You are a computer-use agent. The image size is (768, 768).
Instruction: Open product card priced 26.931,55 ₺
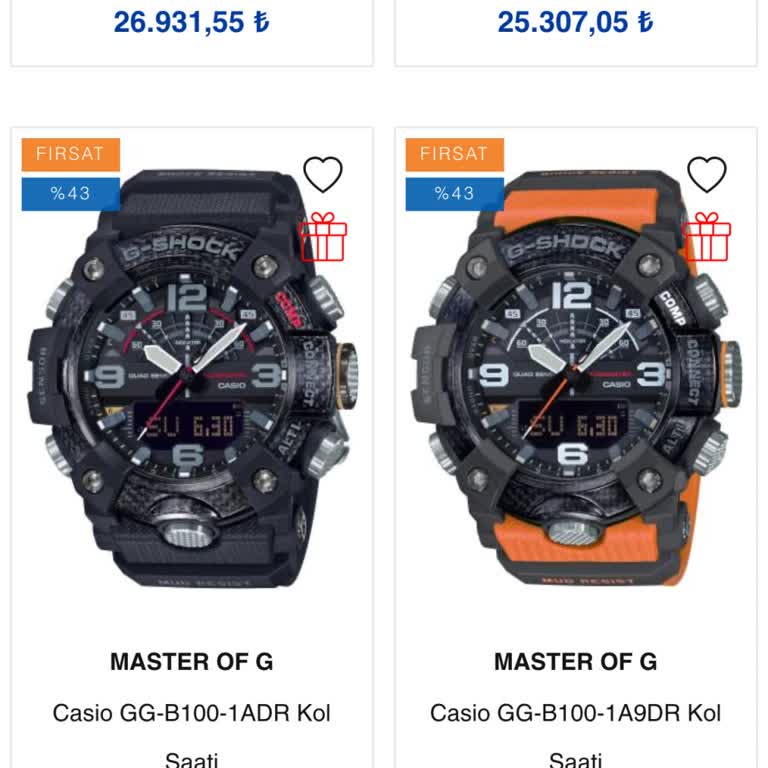(x=191, y=24)
